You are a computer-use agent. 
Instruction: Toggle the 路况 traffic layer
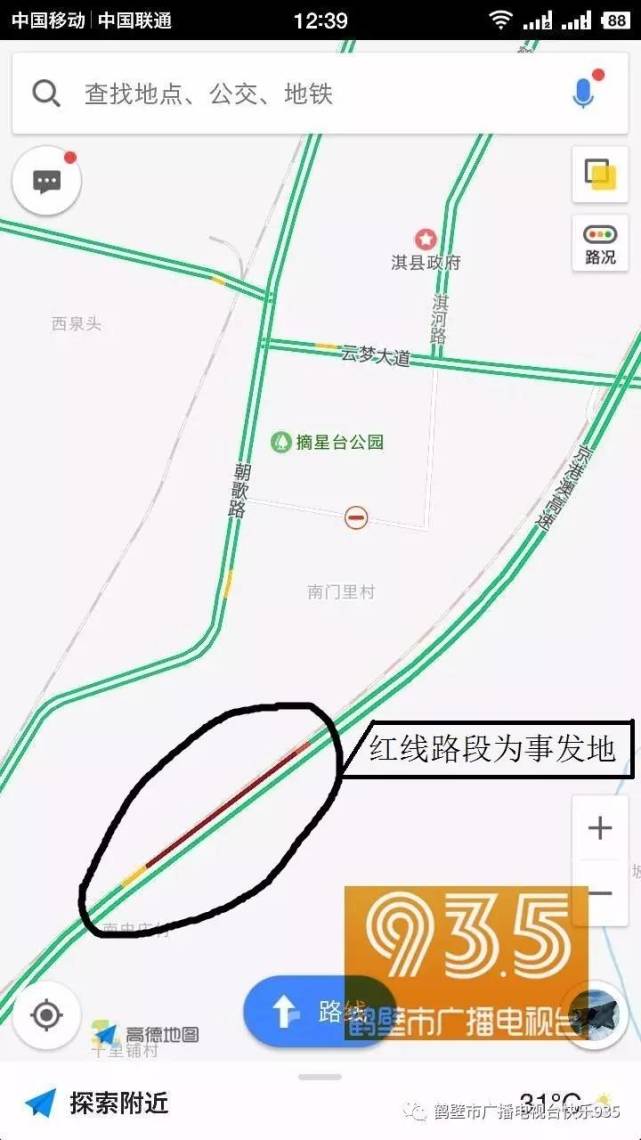point(600,243)
